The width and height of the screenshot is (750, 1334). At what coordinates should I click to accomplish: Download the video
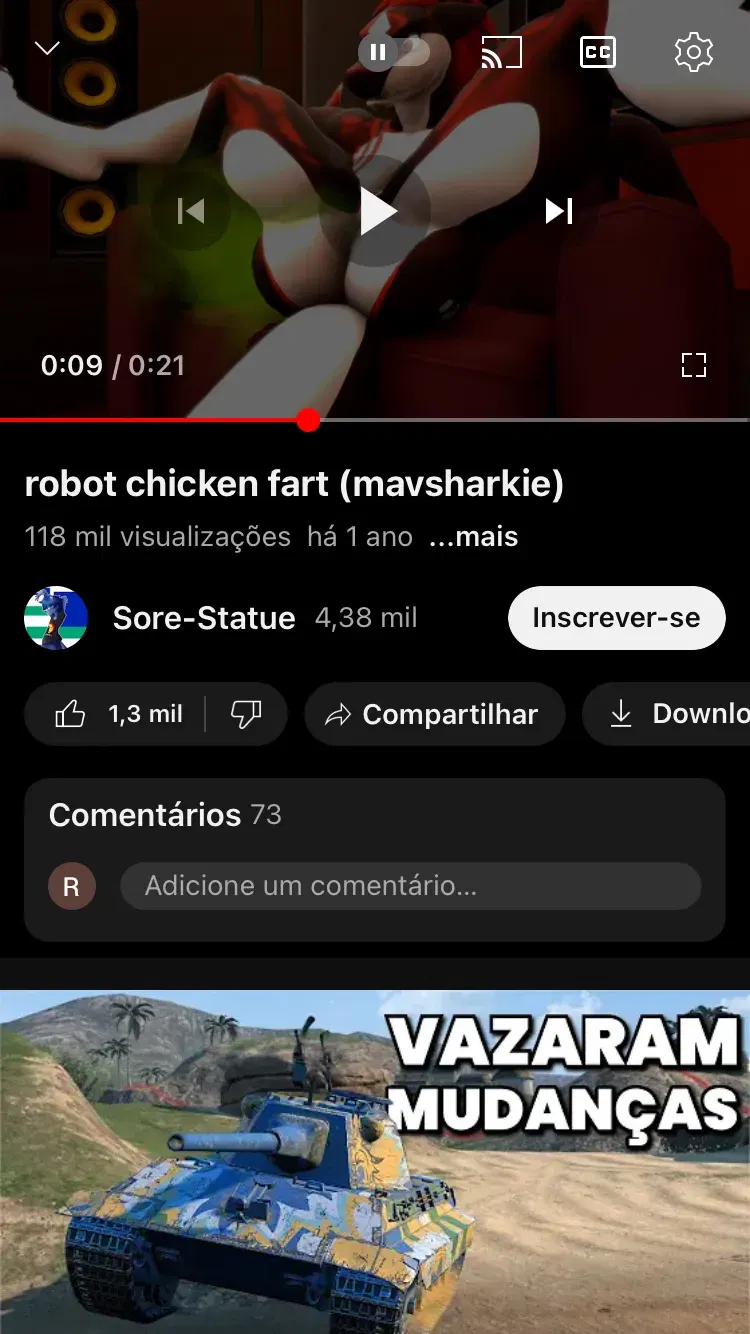click(x=667, y=714)
